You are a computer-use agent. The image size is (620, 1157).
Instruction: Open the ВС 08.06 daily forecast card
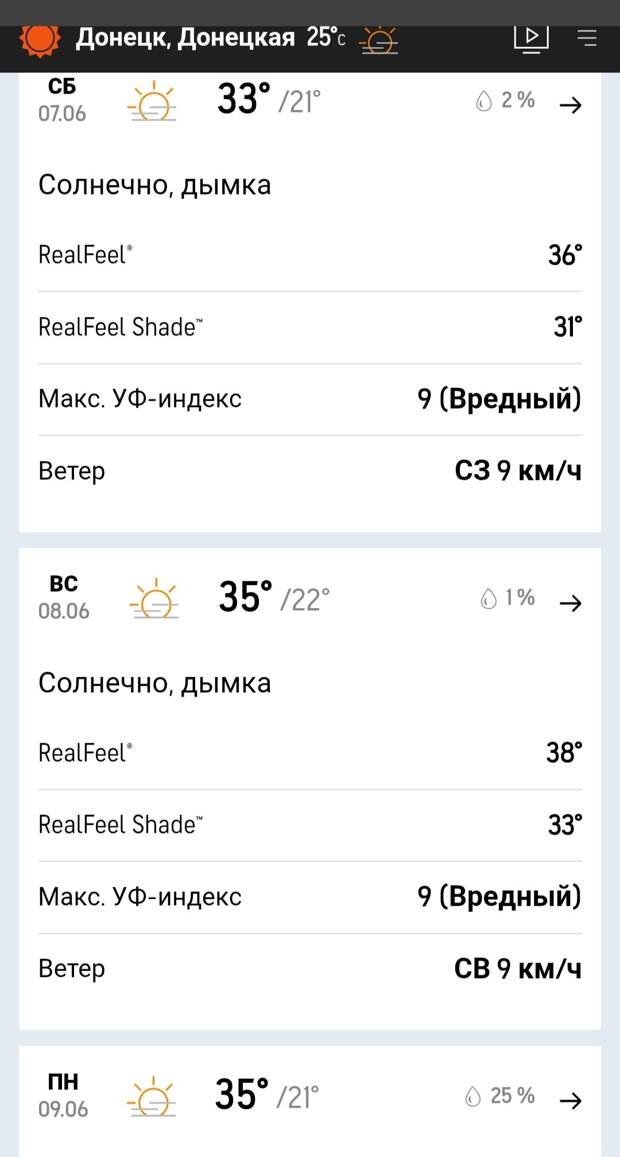pos(310,788)
